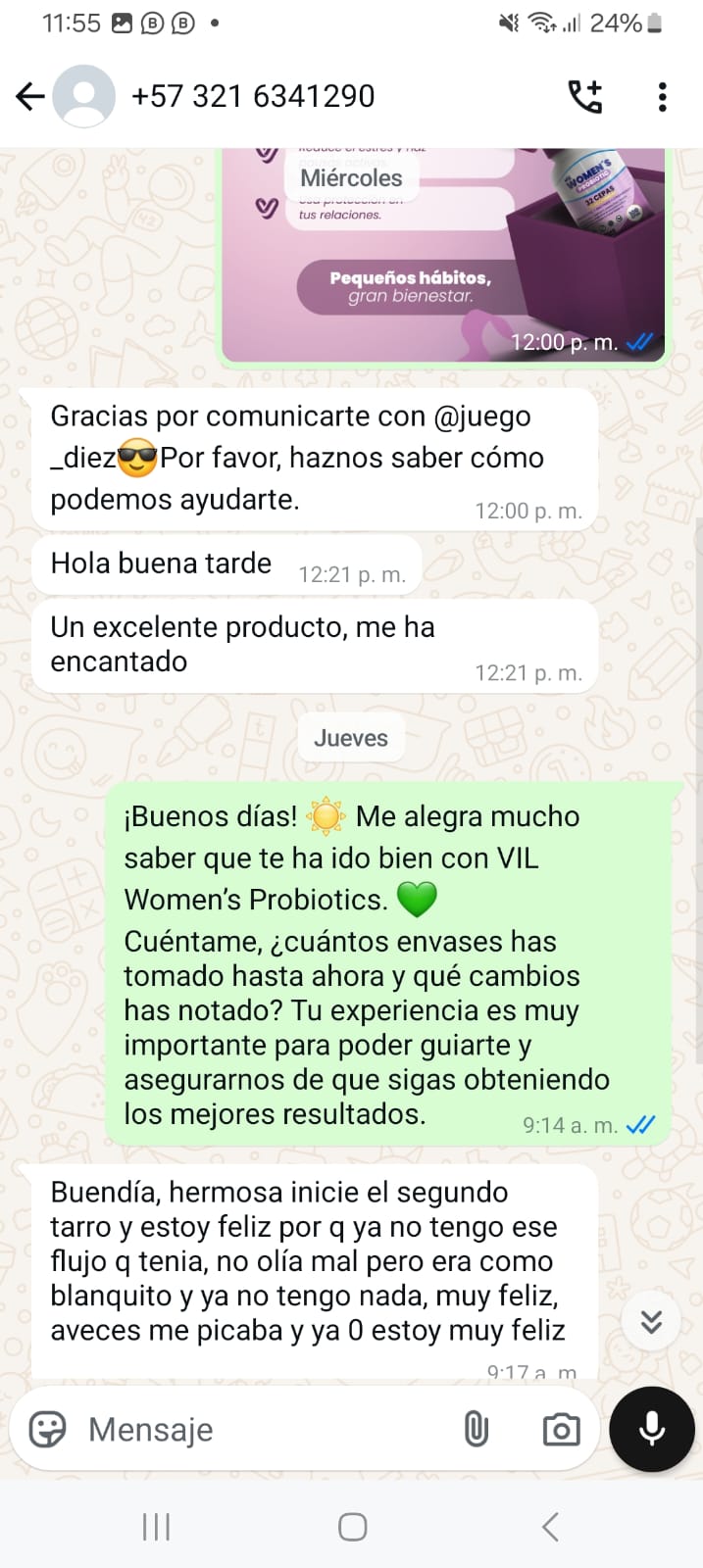Viewport: 703px width, 1568px height.
Task: Attach a file with the paperclip icon
Action: click(x=476, y=1430)
